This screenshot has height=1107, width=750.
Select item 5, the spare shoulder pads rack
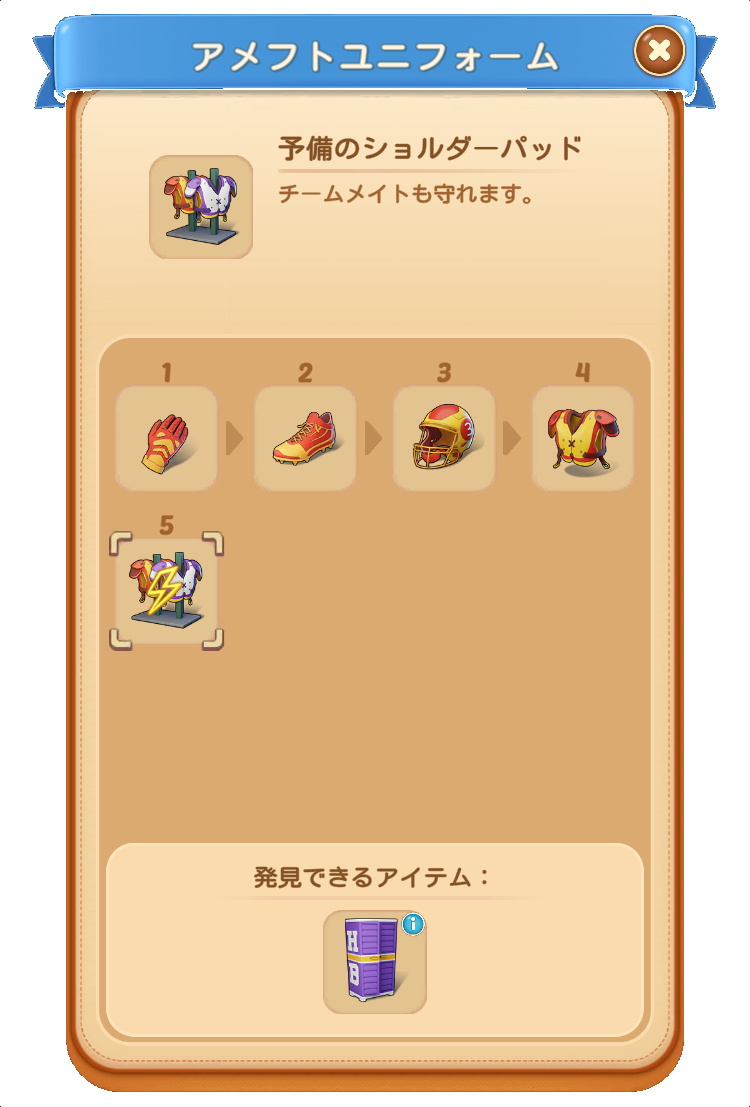(166, 591)
